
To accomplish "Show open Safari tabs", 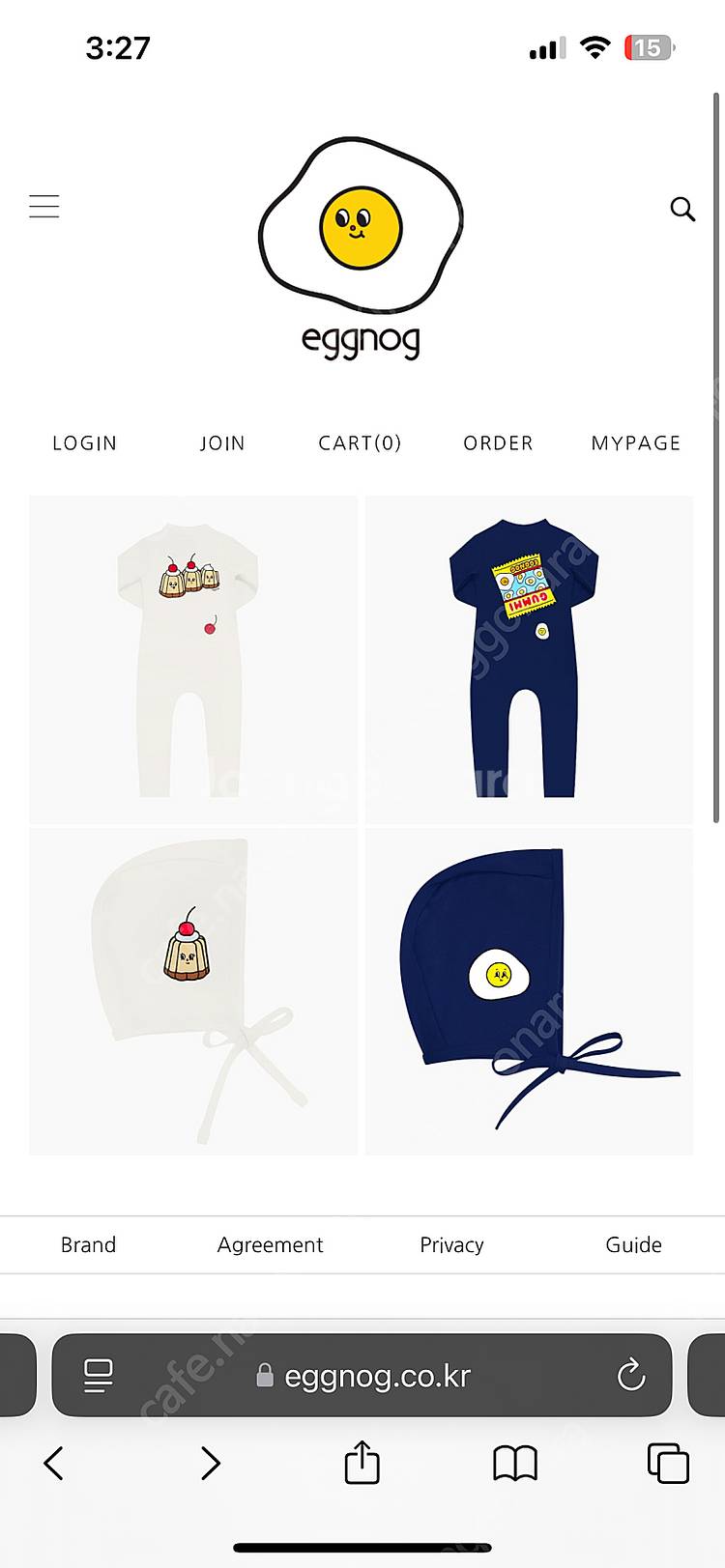I will point(668,1463).
